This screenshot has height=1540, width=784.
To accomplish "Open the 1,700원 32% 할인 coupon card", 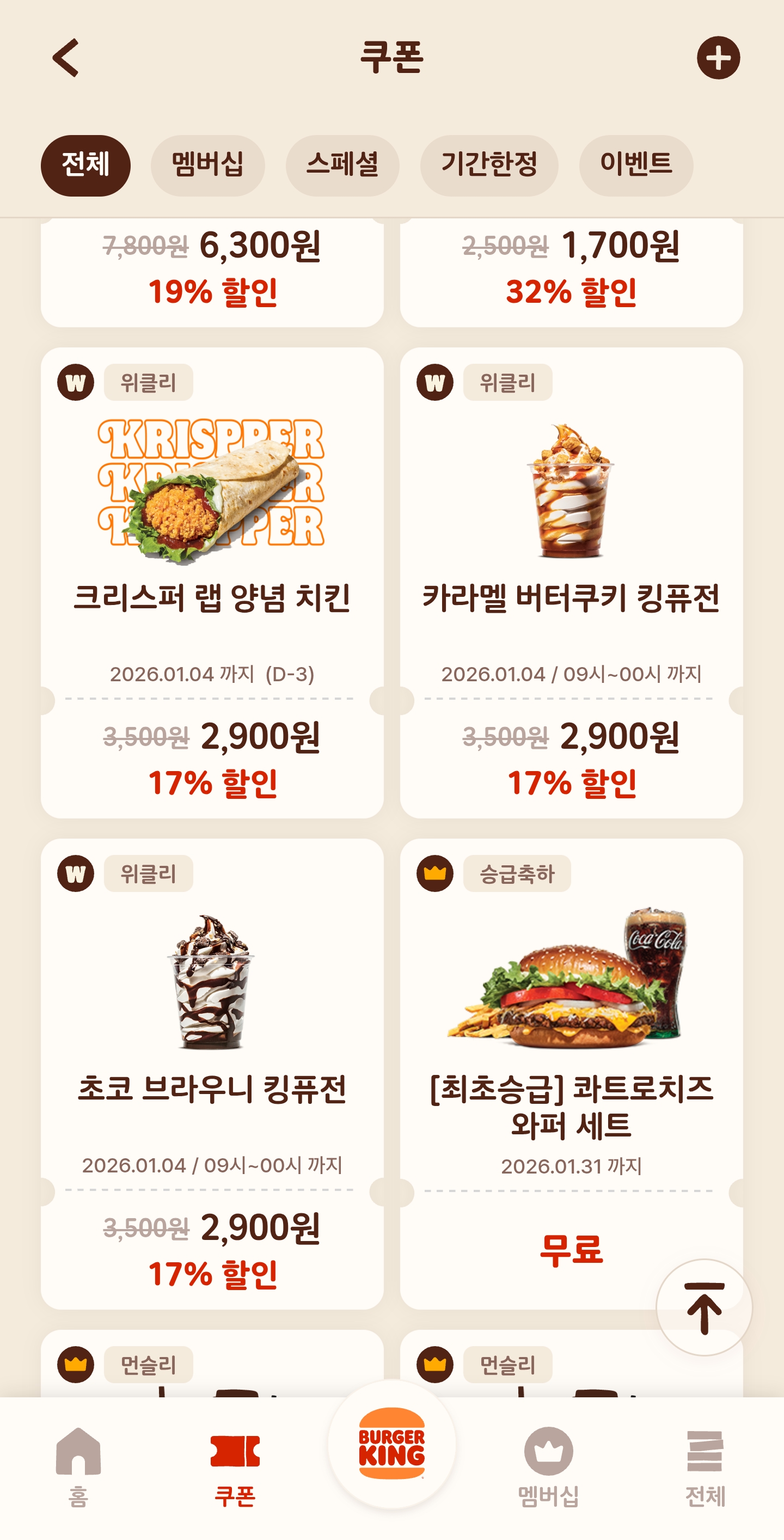I will [571, 270].
